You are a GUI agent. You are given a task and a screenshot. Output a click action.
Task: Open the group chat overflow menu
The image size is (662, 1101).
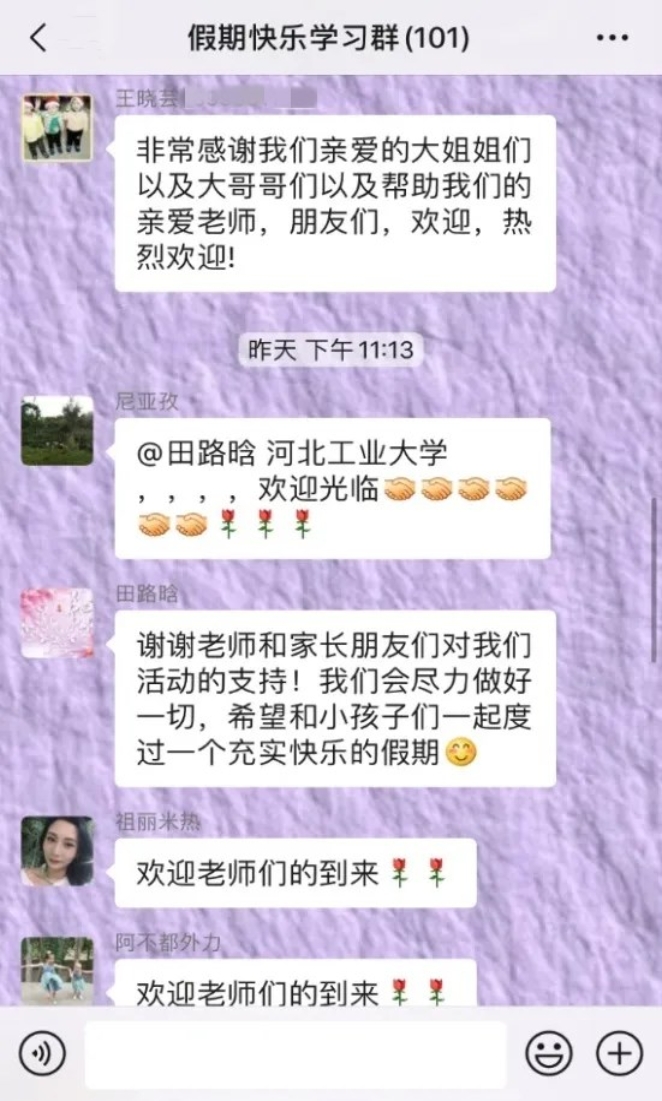pyautogui.click(x=612, y=38)
